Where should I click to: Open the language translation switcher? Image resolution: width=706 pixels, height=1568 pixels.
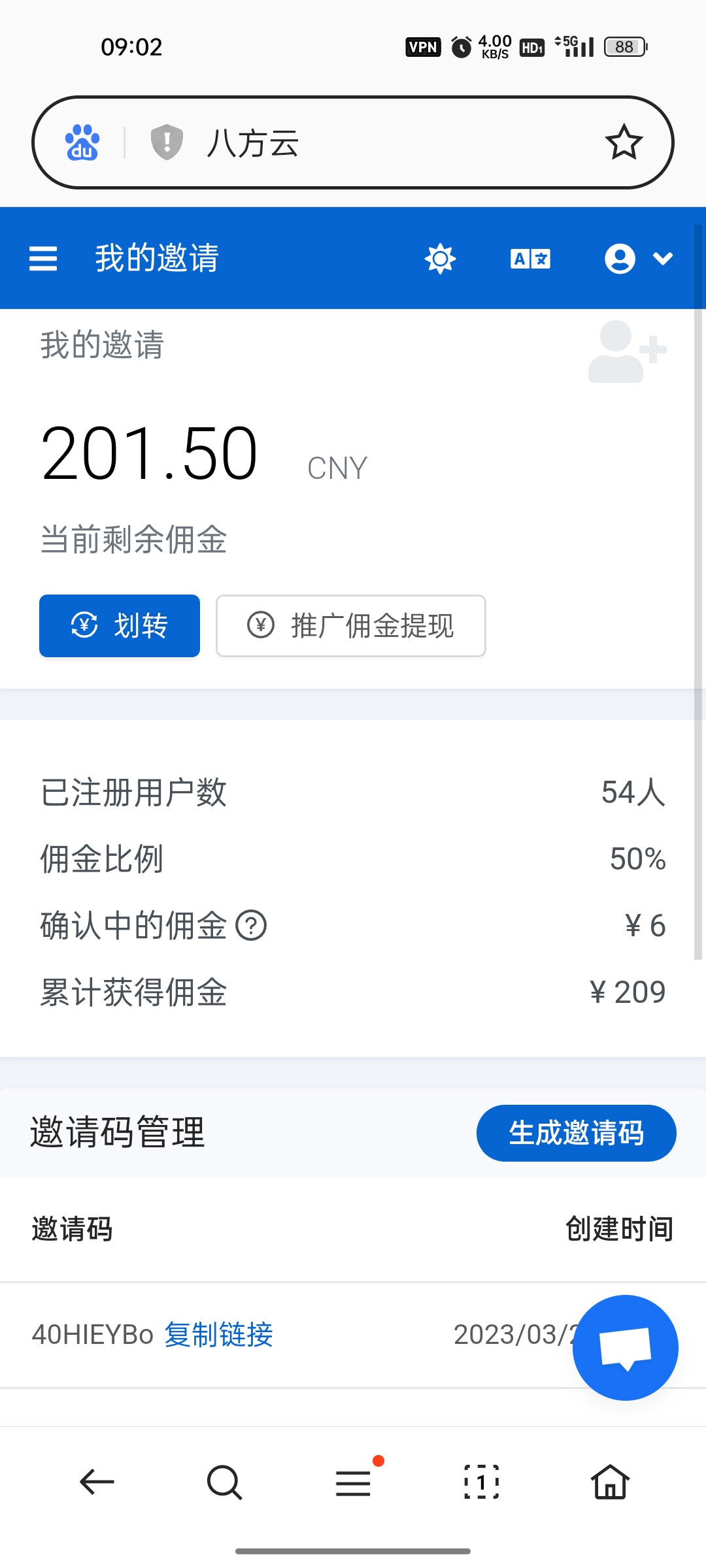click(x=530, y=259)
